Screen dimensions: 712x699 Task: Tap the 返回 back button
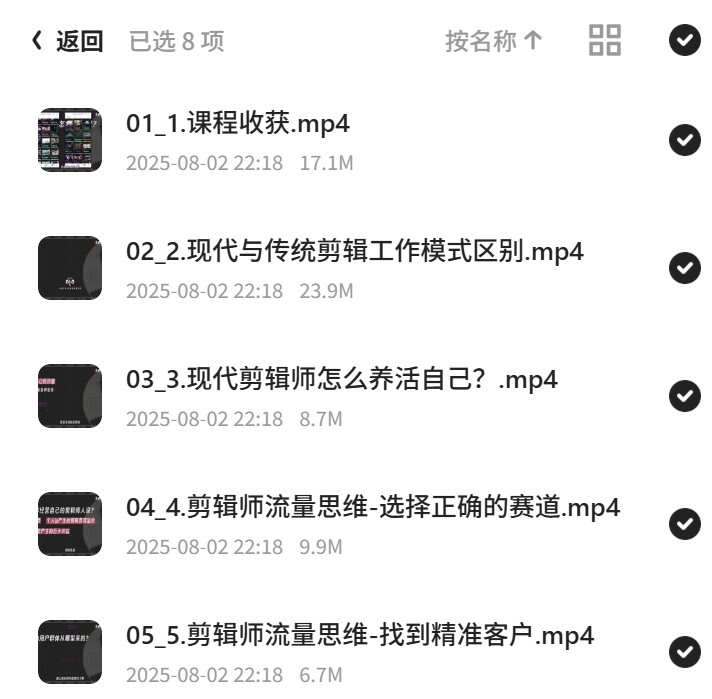point(67,41)
